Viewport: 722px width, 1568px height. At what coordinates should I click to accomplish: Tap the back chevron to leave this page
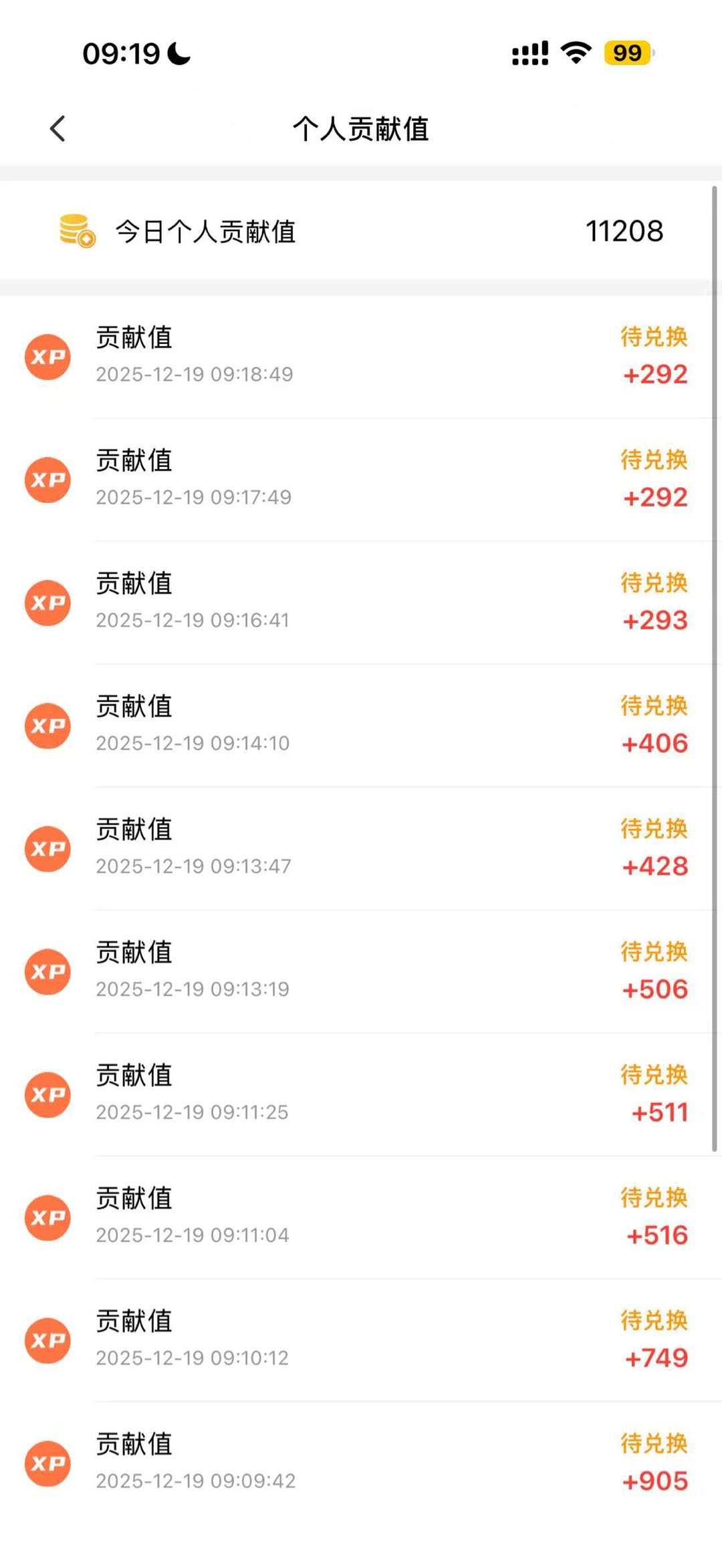[x=57, y=128]
